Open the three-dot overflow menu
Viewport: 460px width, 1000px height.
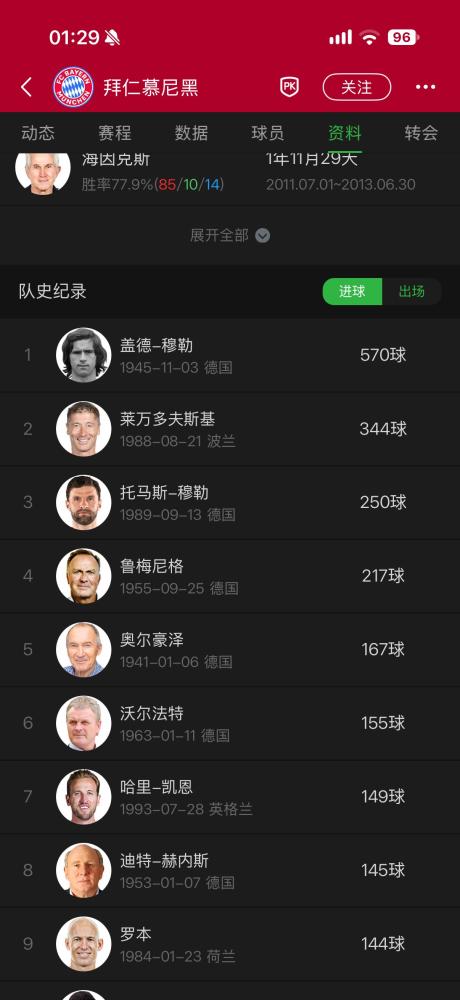(426, 87)
